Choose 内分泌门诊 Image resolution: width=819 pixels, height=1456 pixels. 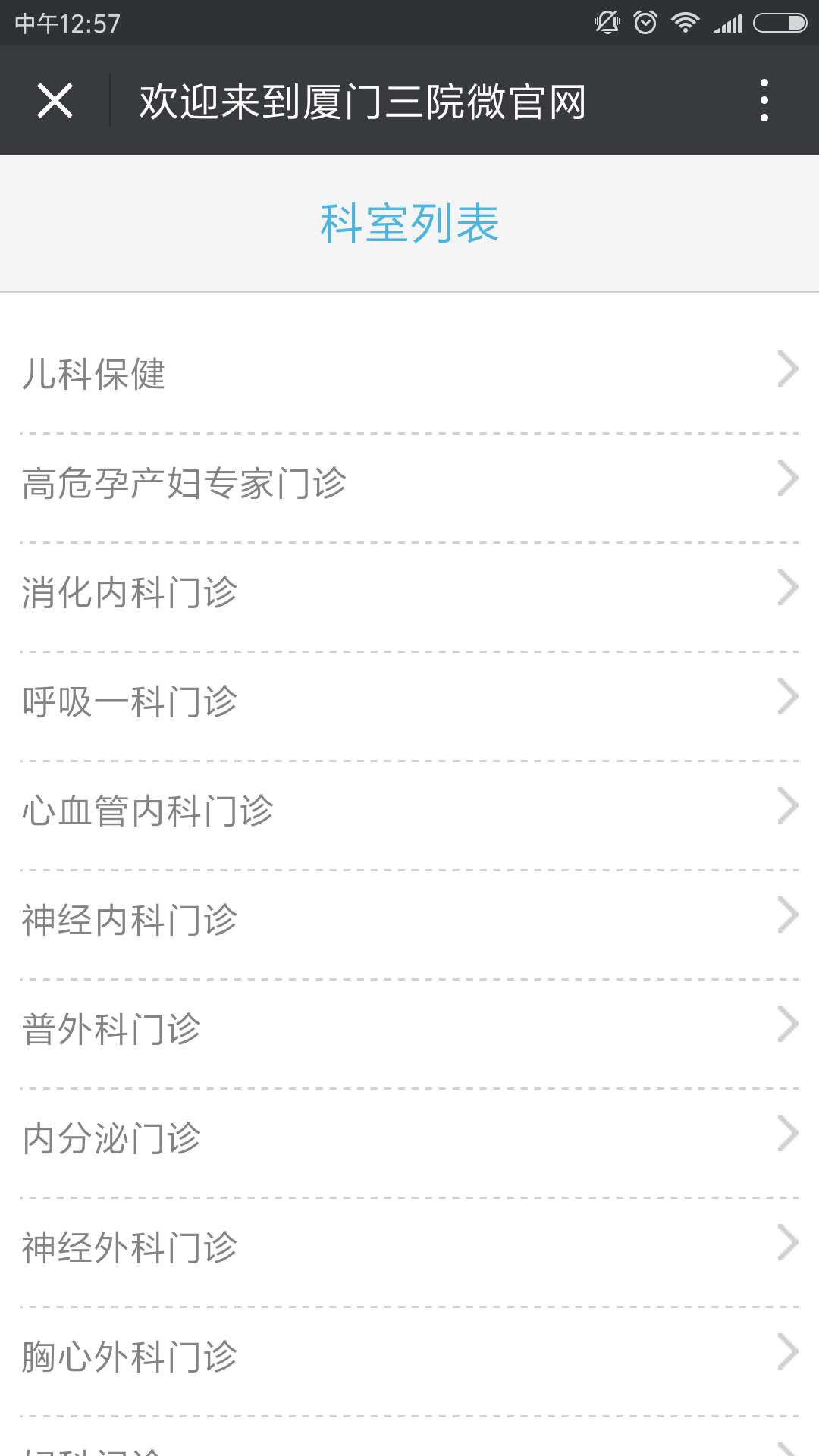tap(409, 1138)
